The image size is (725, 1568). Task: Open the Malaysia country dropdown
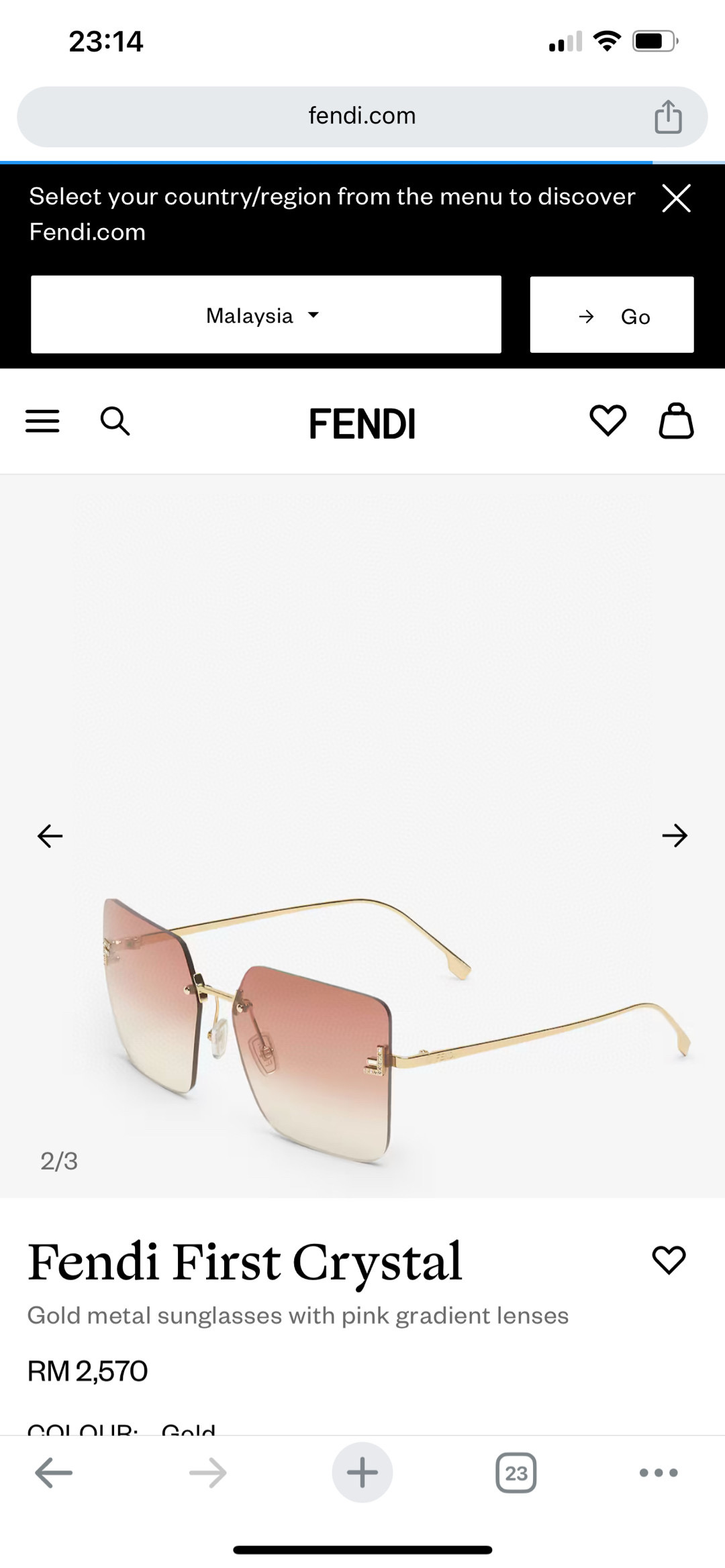click(x=266, y=315)
